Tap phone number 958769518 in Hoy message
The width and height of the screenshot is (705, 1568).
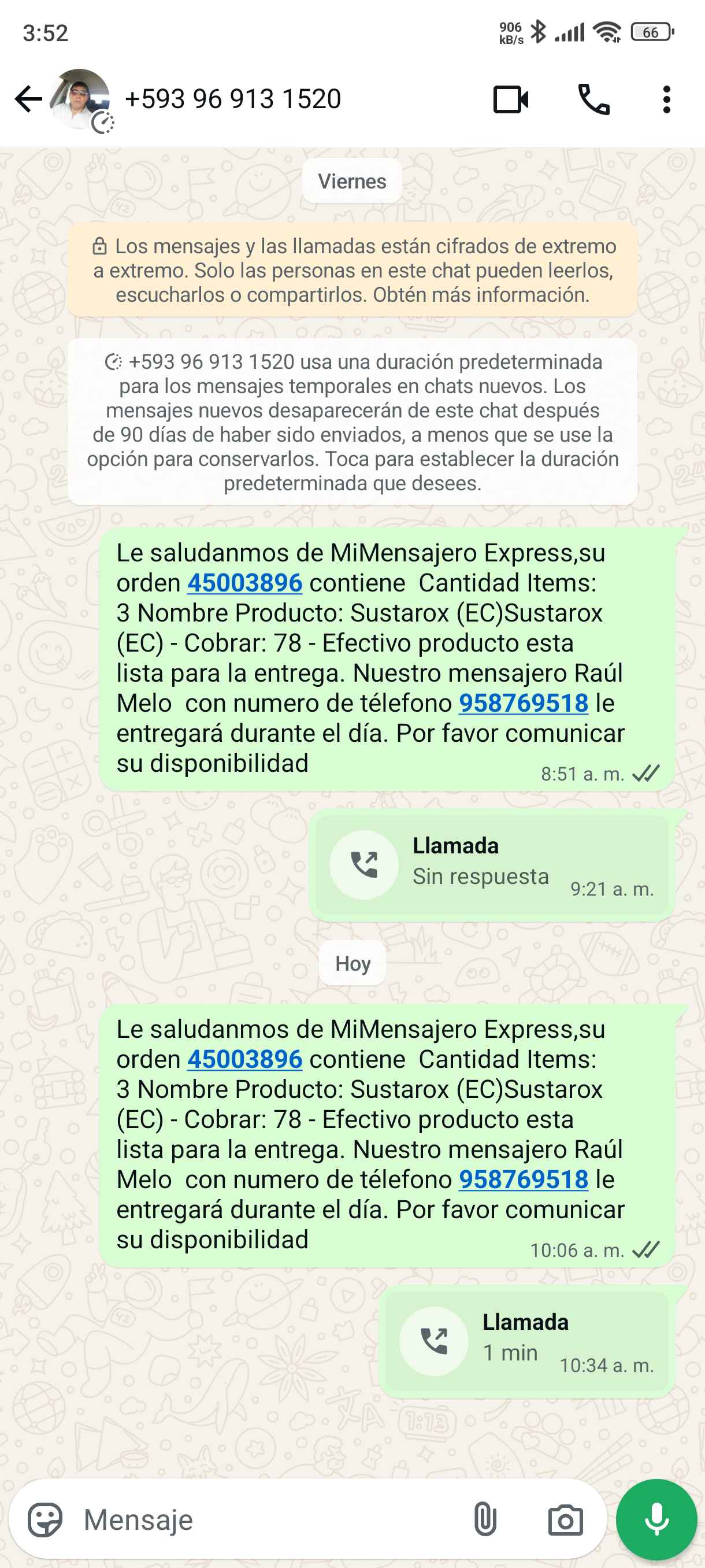click(x=523, y=1179)
